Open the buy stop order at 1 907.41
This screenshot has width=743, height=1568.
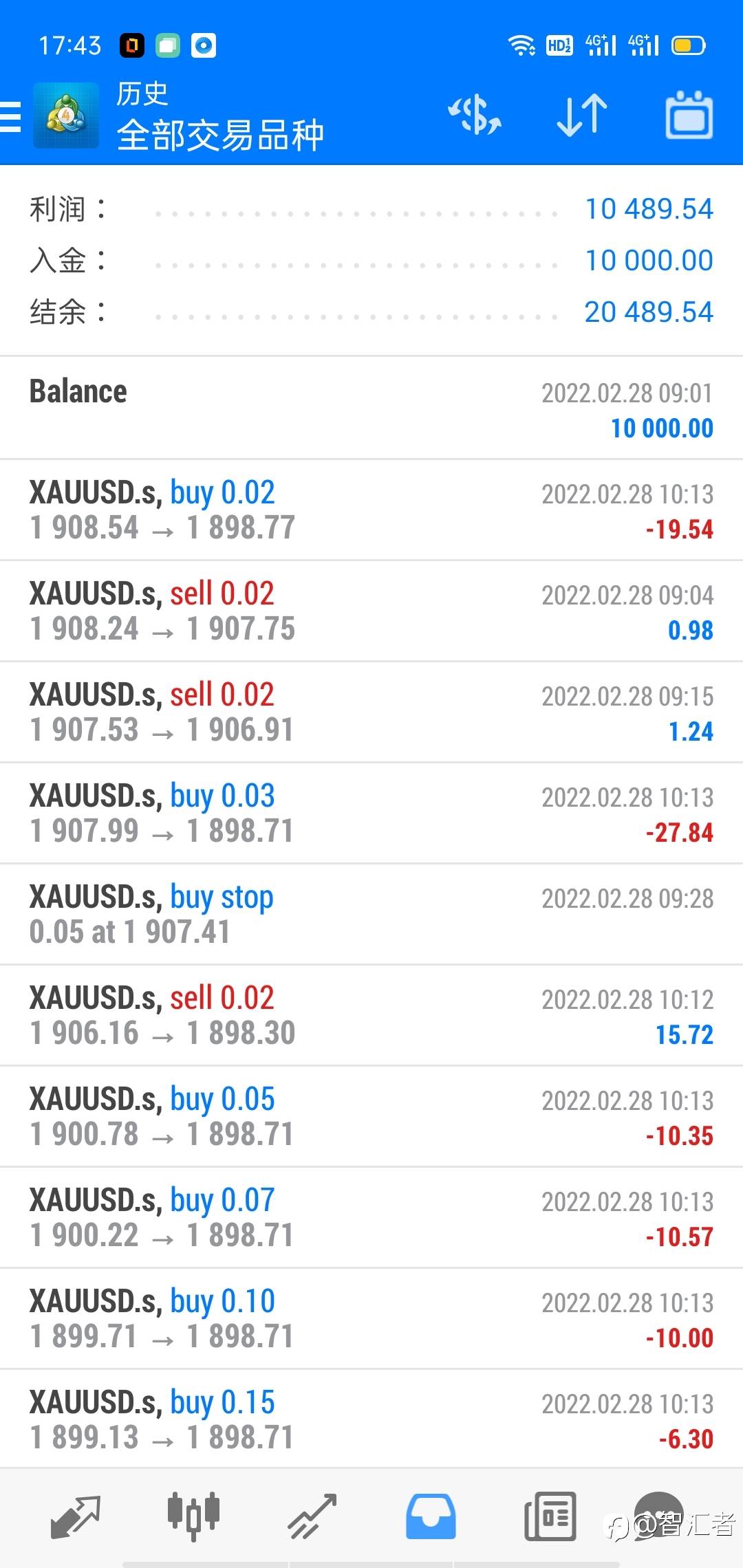(x=371, y=915)
